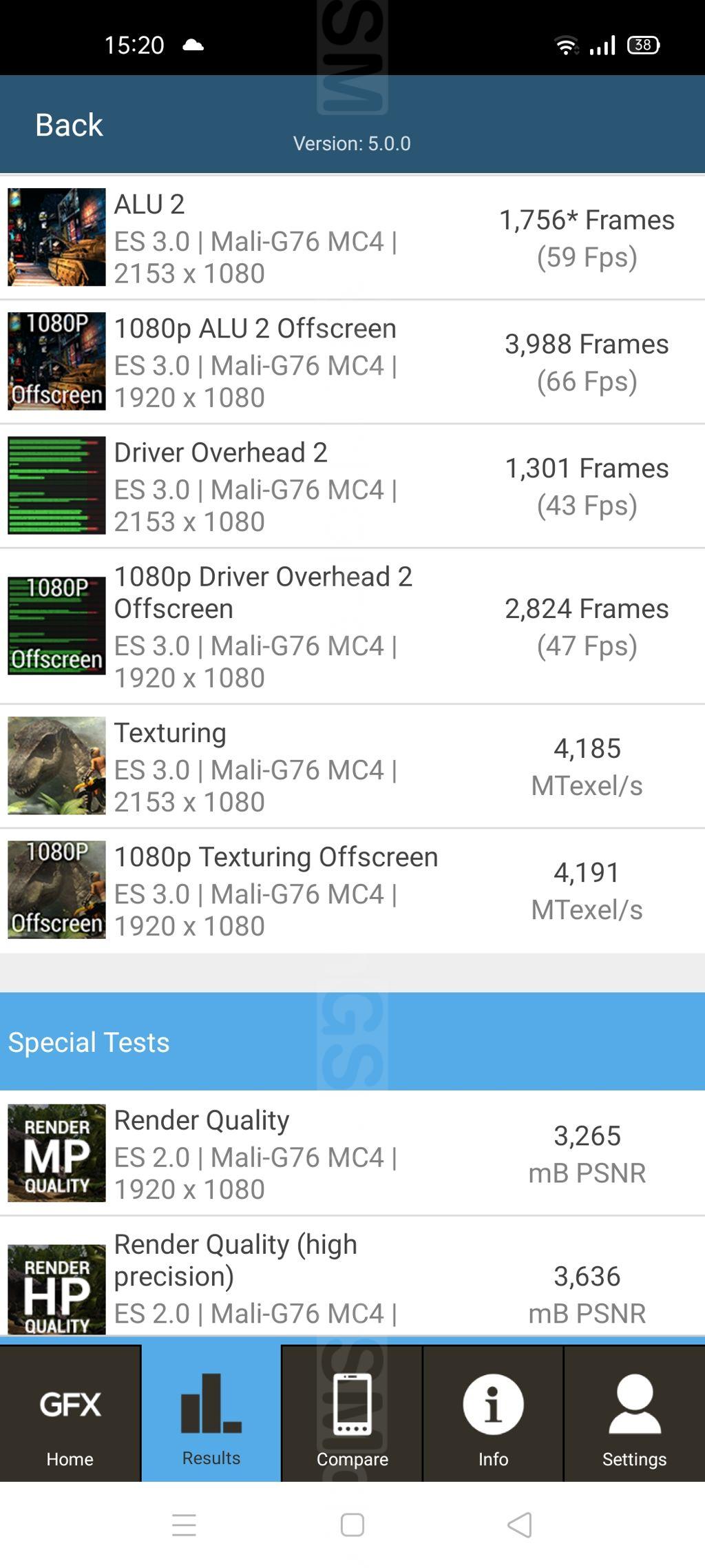Open the 1080p ALU 2 Offscreen result
This screenshot has width=705, height=1568.
pyautogui.click(x=351, y=362)
